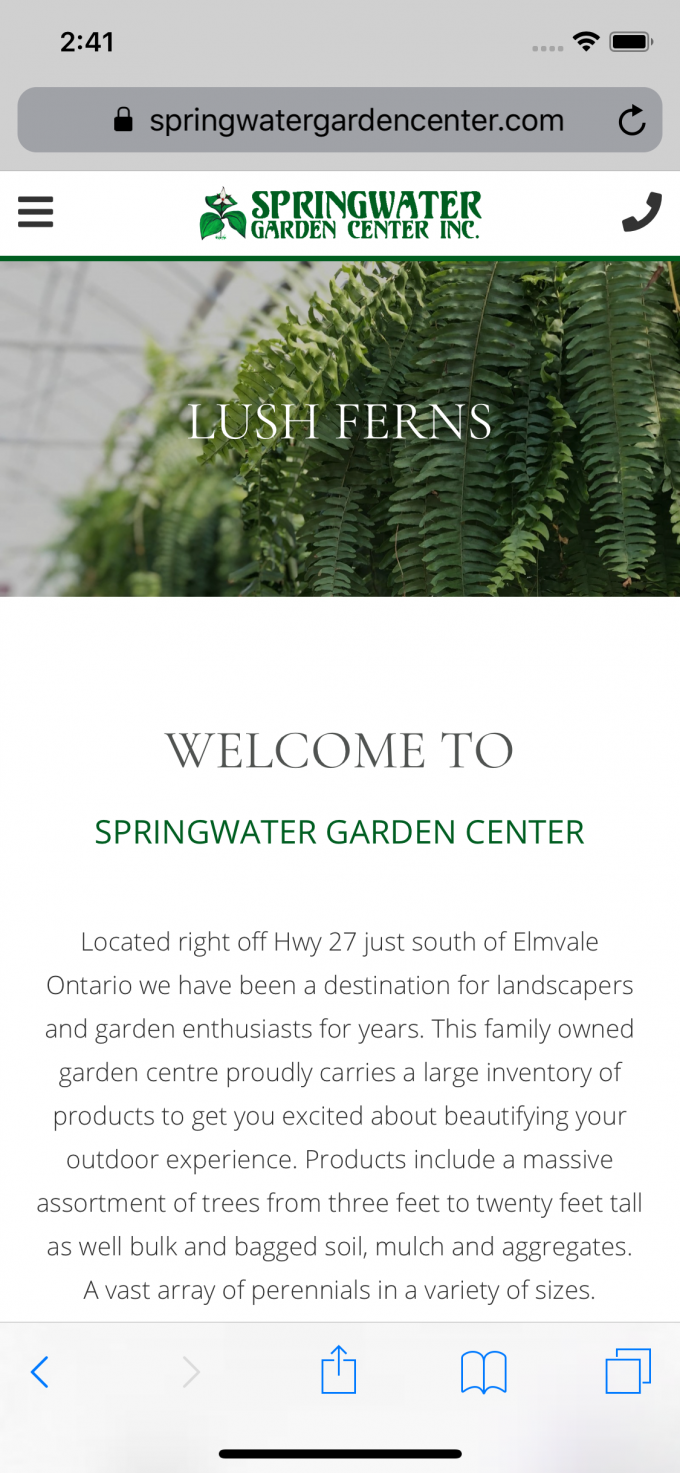Go back to the previous page
Viewport: 680px width, 1473px height.
[40, 1372]
